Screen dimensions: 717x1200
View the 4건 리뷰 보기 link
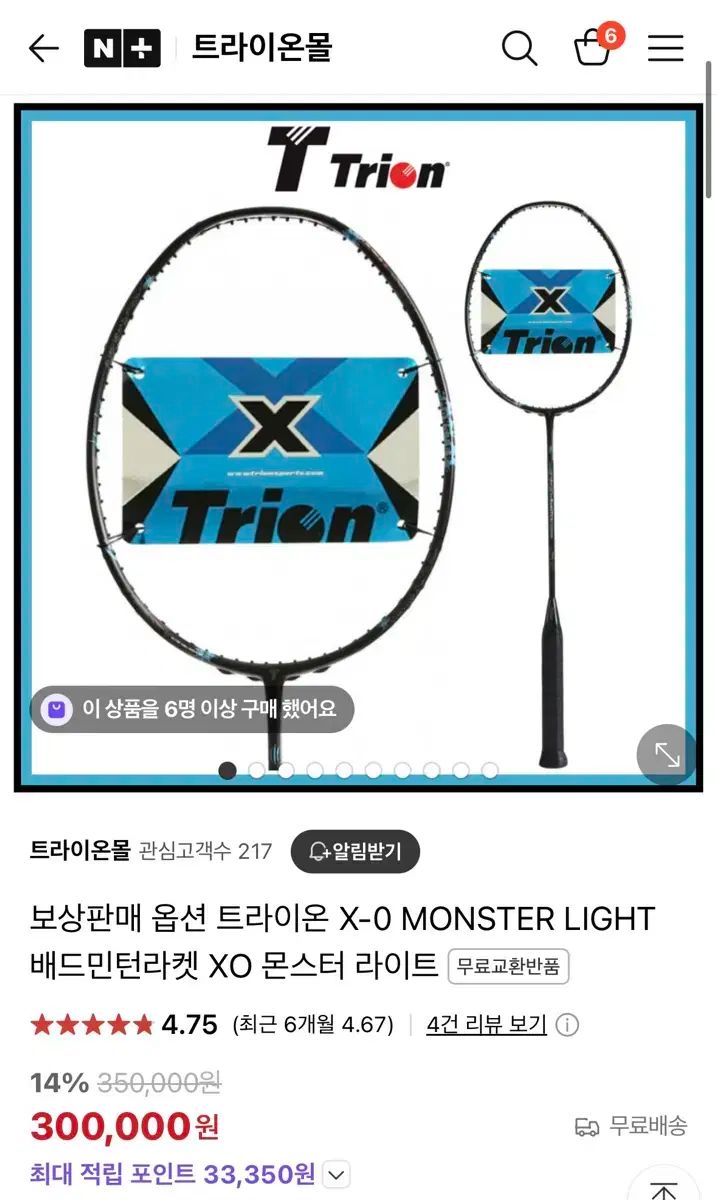486,1025
